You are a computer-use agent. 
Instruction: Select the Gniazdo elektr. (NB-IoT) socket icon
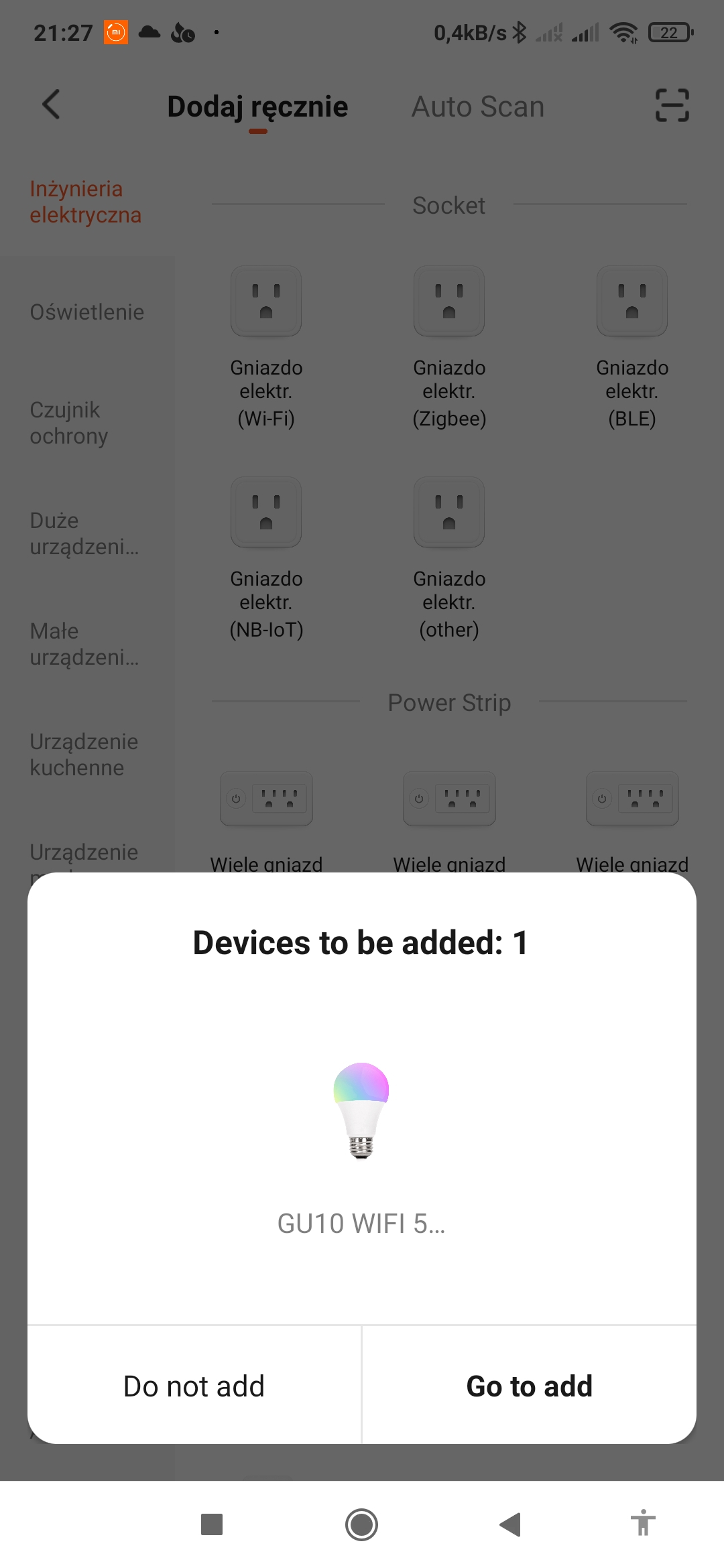(x=265, y=512)
